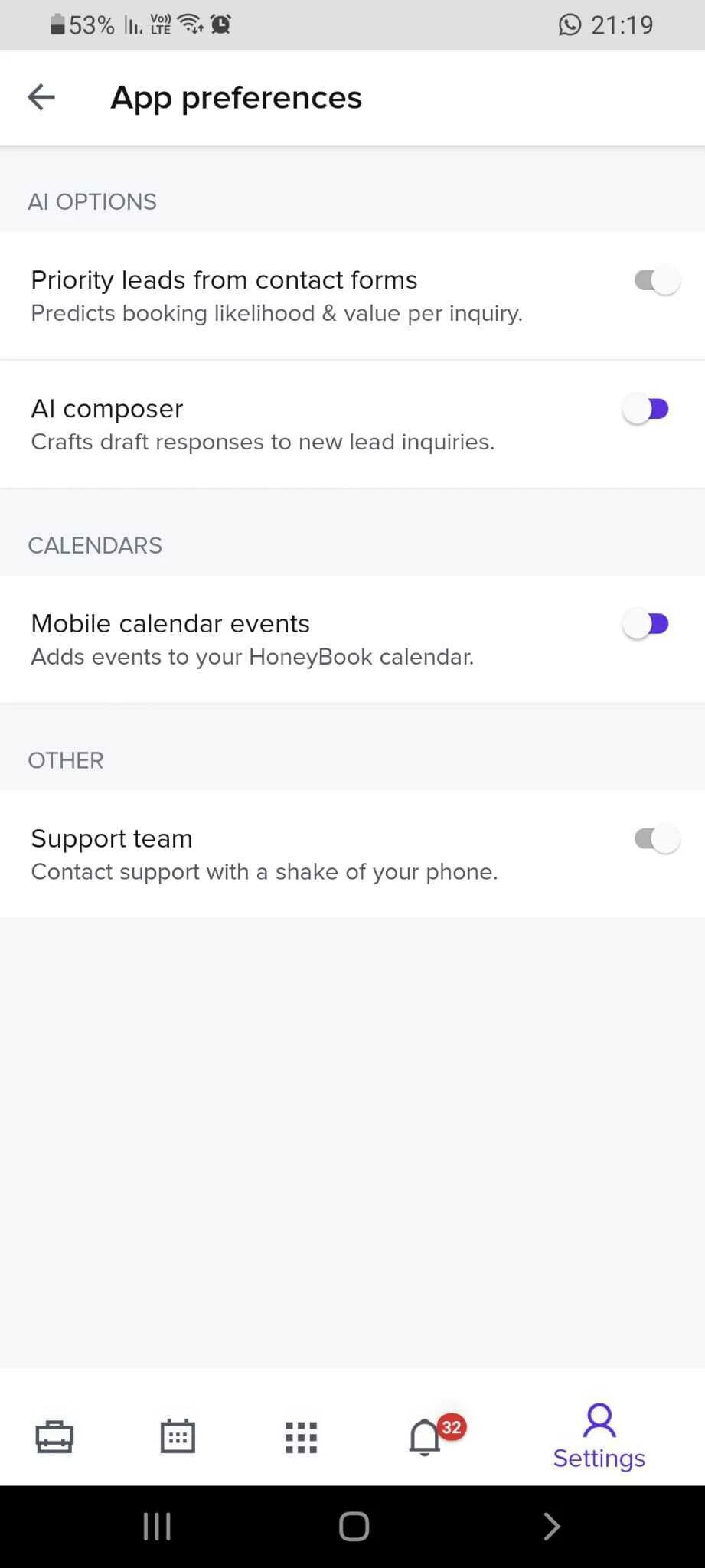This screenshot has width=705, height=1568.
Task: Open the grid tools tab
Action: pyautogui.click(x=301, y=1436)
